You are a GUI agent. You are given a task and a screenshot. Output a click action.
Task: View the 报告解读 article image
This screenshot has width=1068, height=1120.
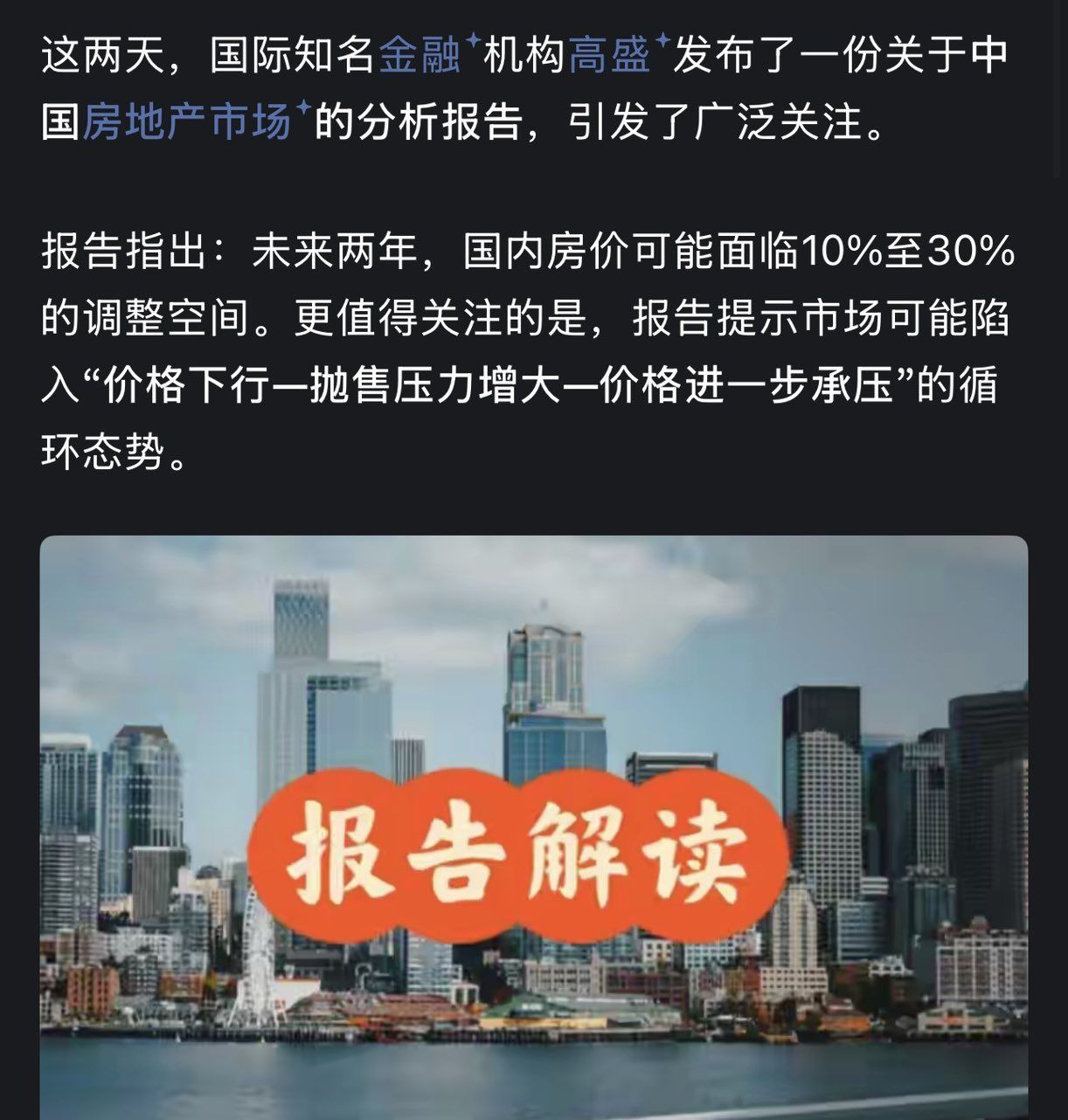pos(533,826)
